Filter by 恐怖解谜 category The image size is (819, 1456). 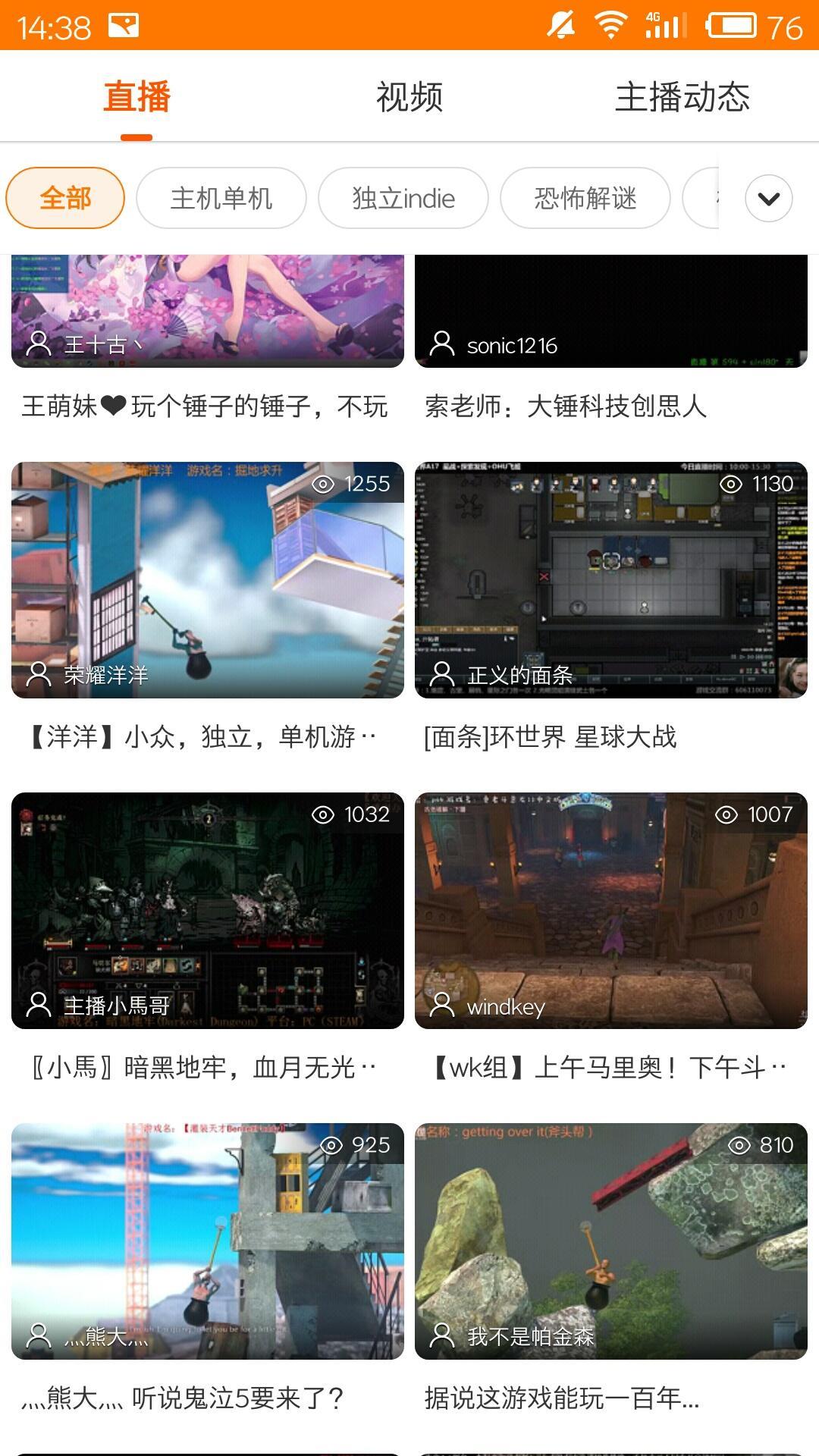[x=585, y=198]
